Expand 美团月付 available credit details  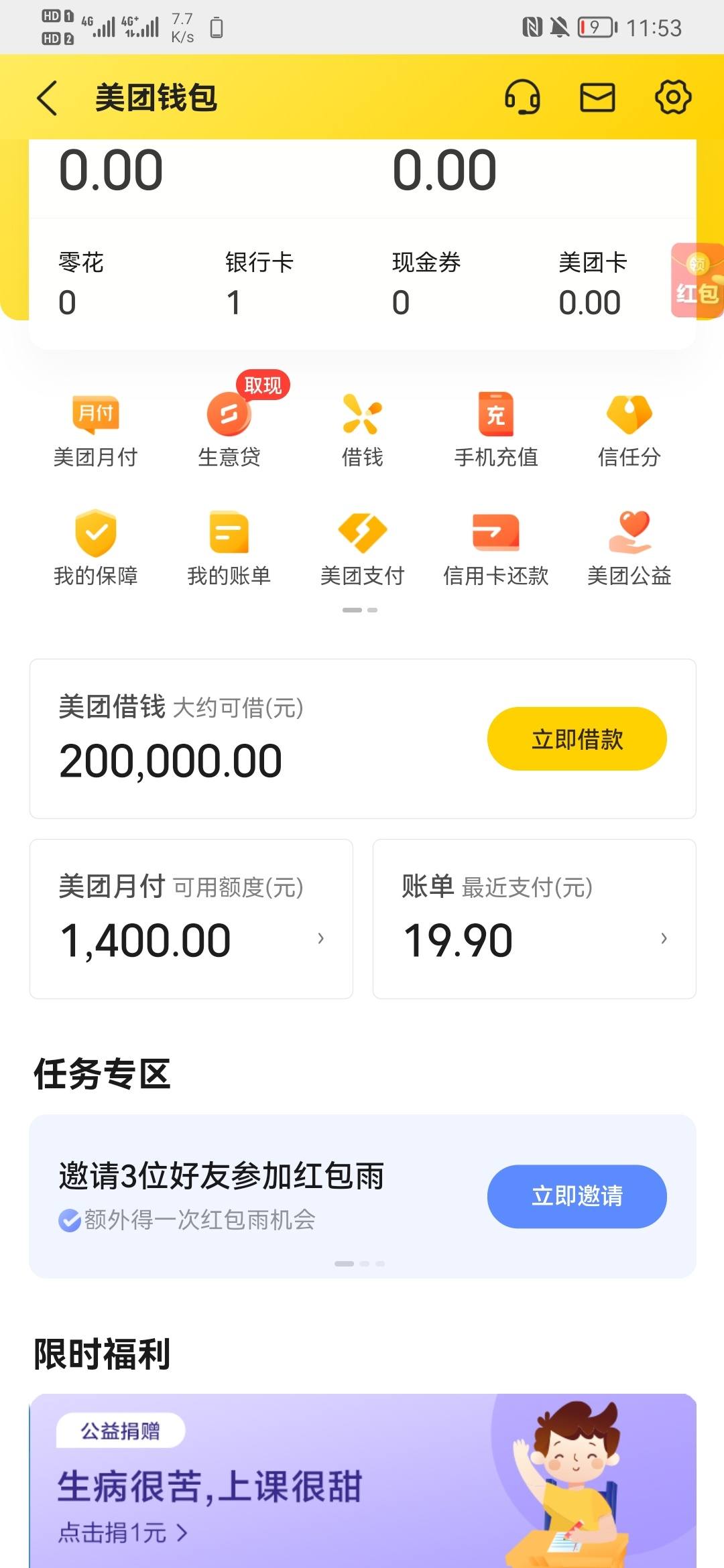point(190,918)
